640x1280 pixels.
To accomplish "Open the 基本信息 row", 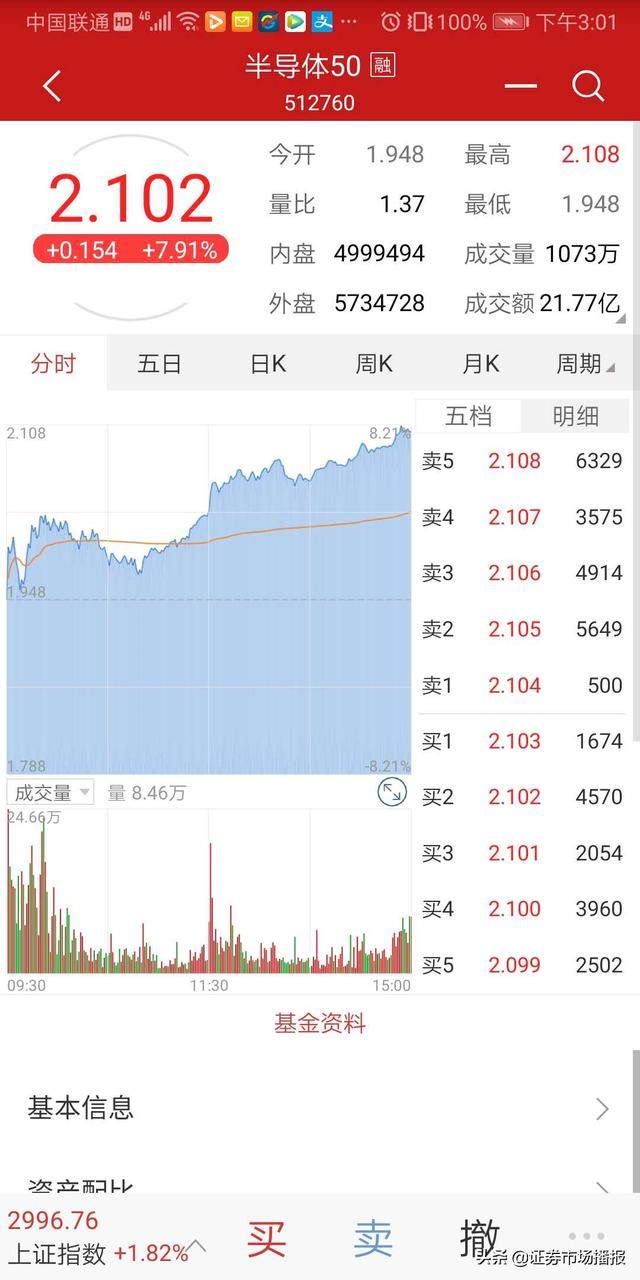I will (320, 1108).
